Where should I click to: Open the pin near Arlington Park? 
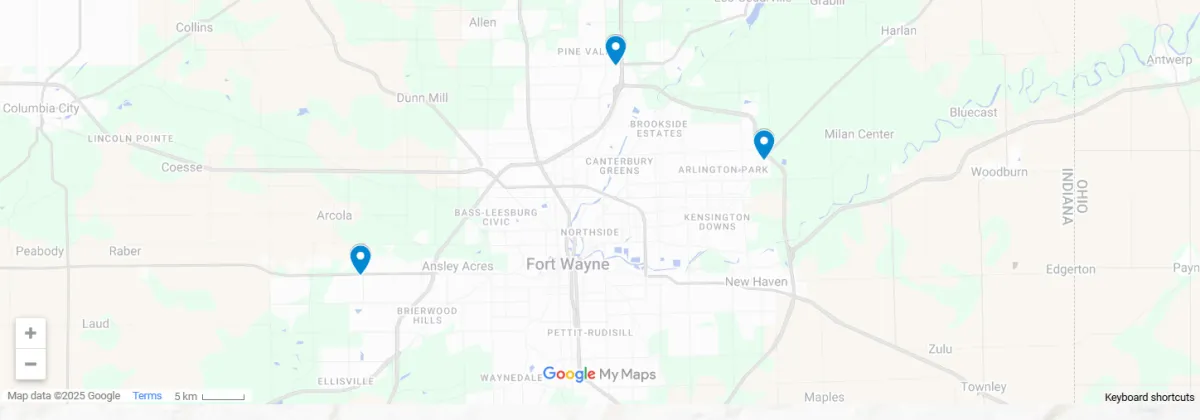tap(764, 143)
